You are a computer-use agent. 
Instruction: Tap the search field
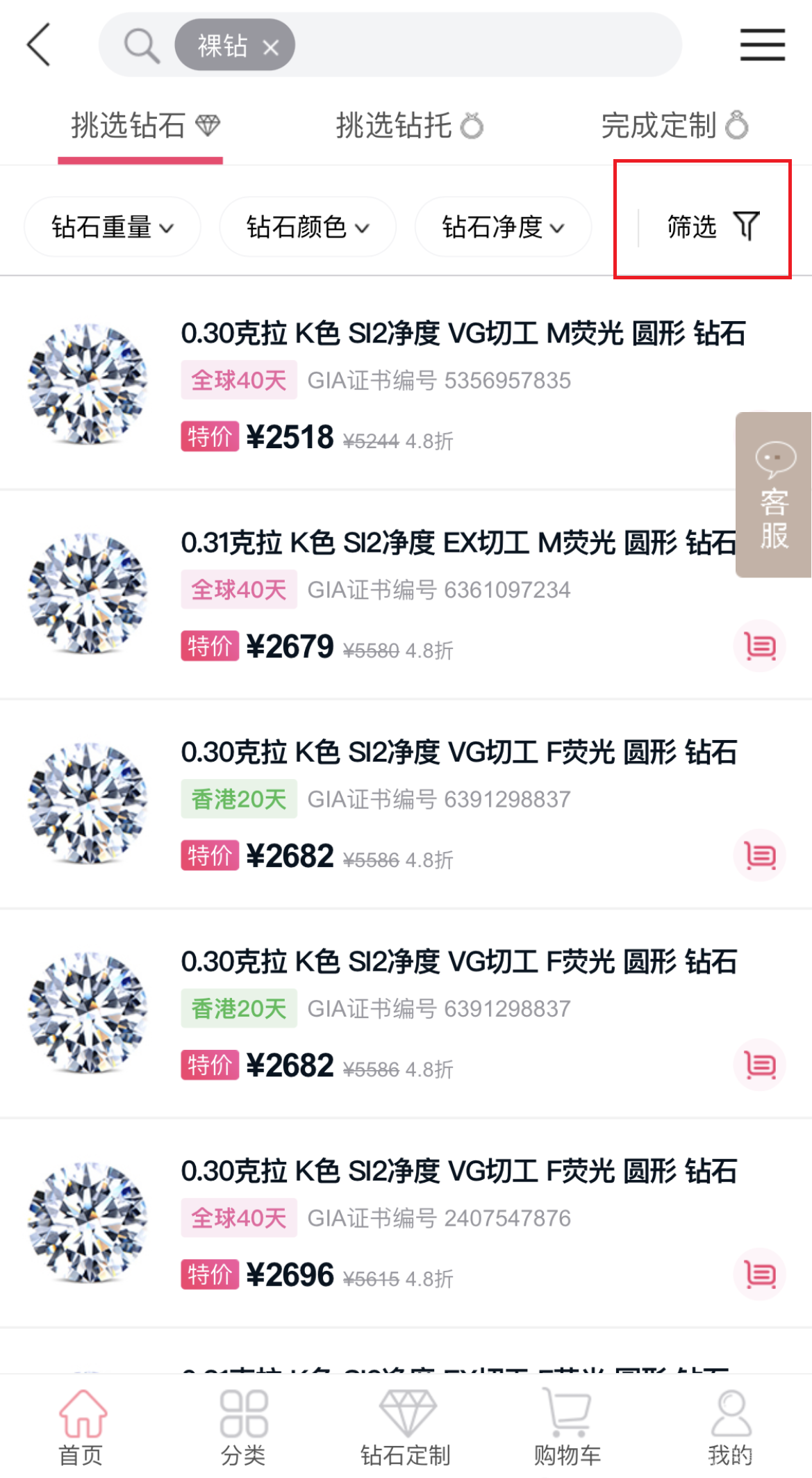[x=486, y=44]
